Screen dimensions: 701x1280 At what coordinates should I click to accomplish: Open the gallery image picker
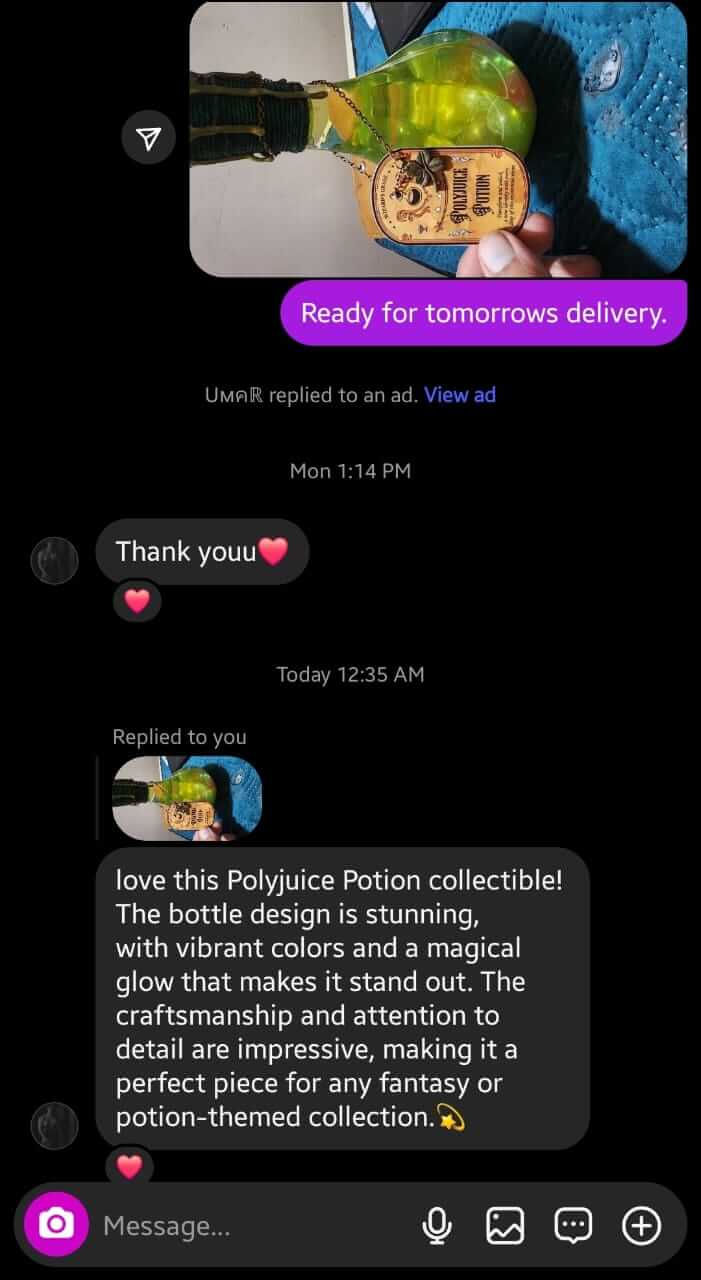click(505, 1225)
